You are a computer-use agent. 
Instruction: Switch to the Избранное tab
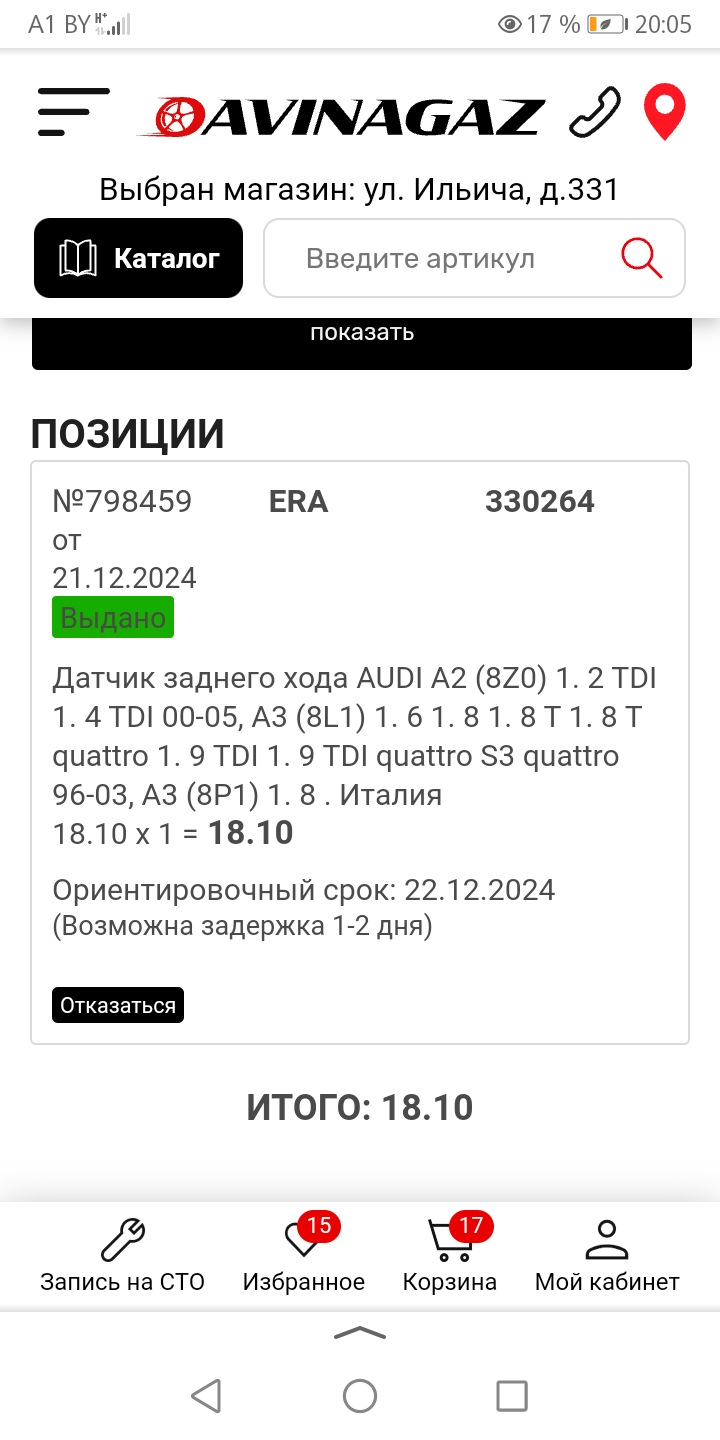click(304, 1256)
